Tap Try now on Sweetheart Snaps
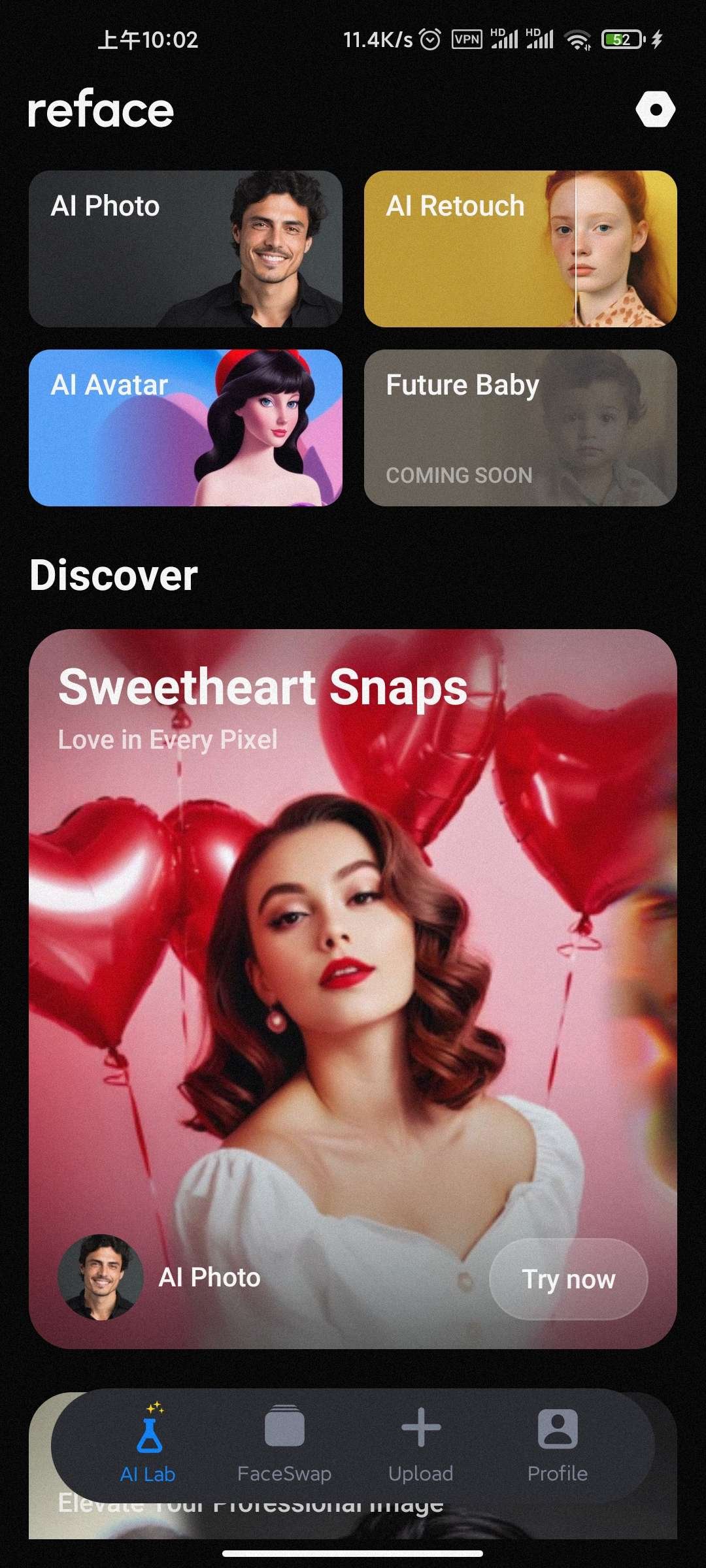 [568, 1279]
